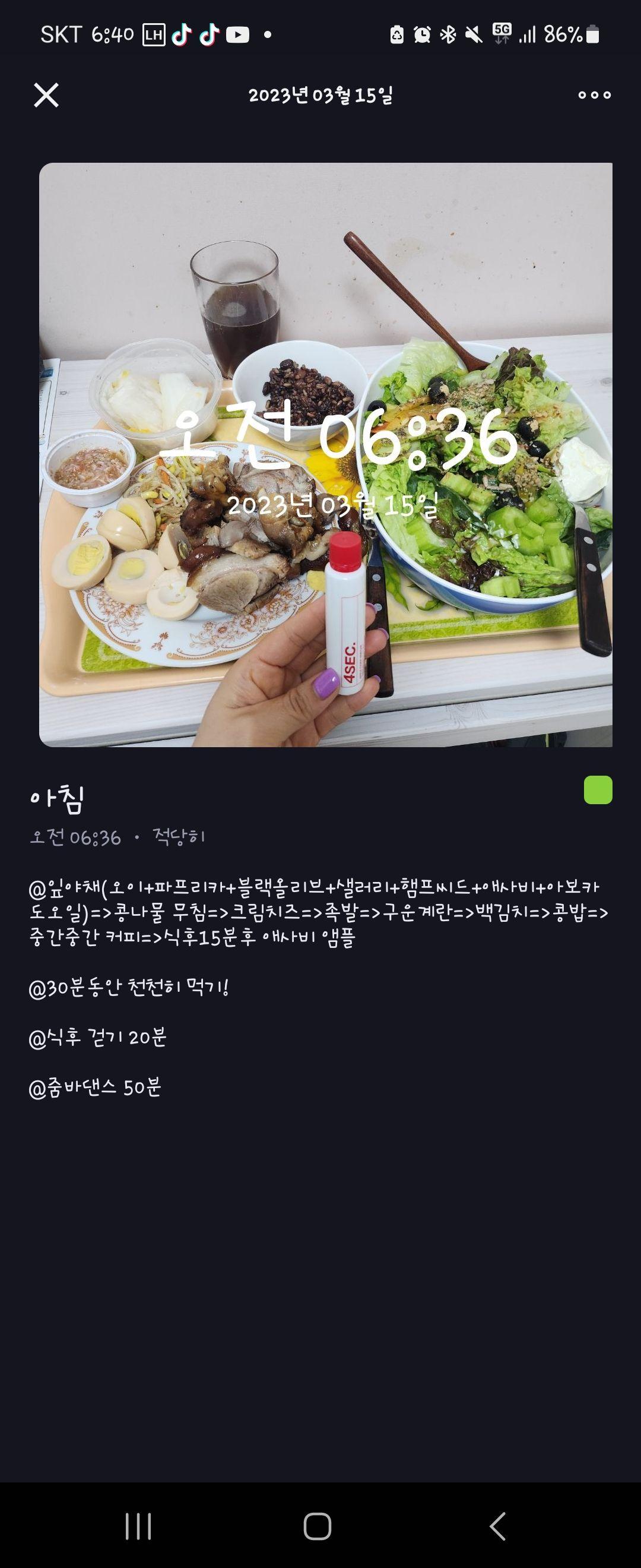Go to the home screen
641x1568 pixels.
pyautogui.click(x=318, y=1526)
